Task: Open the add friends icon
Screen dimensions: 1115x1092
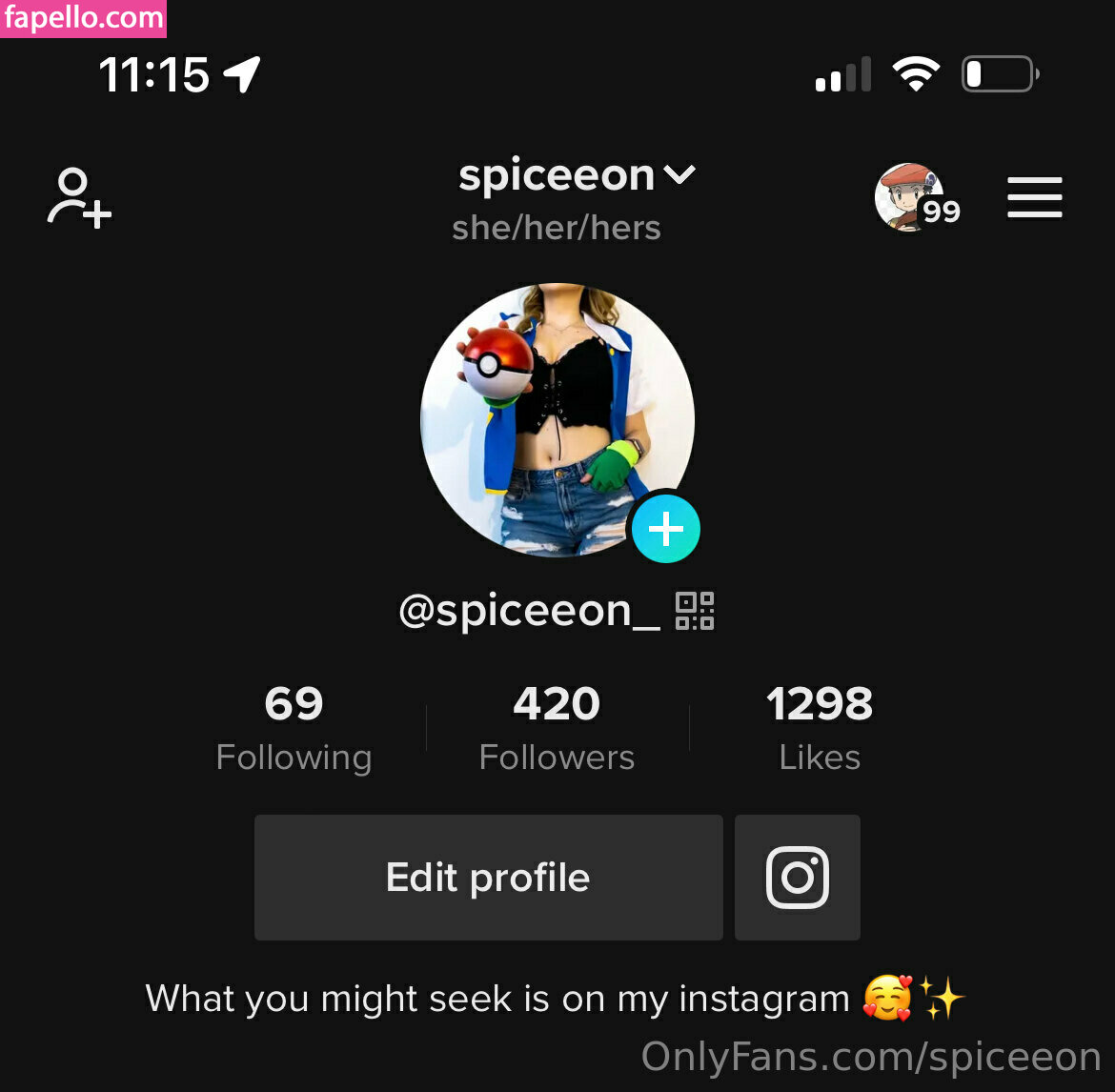Action: [x=79, y=198]
